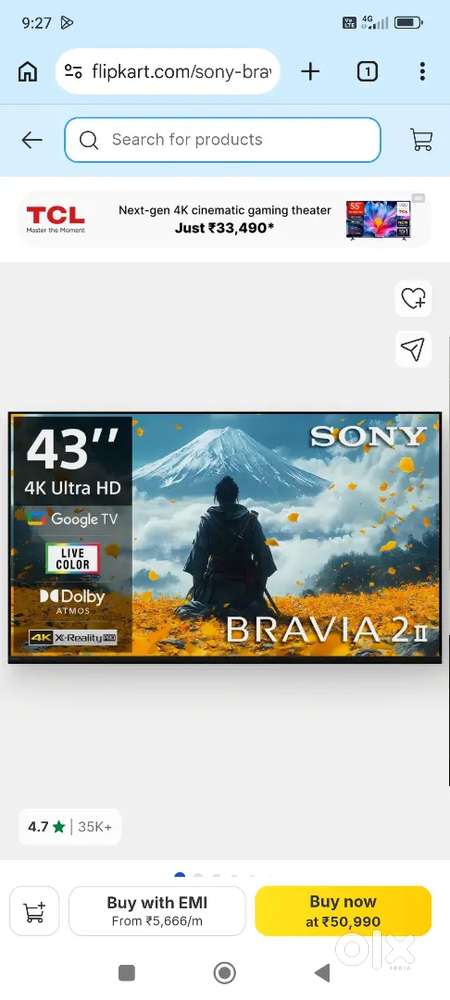The image size is (450, 1000).
Task: Open a new browser tab
Action: 310,71
